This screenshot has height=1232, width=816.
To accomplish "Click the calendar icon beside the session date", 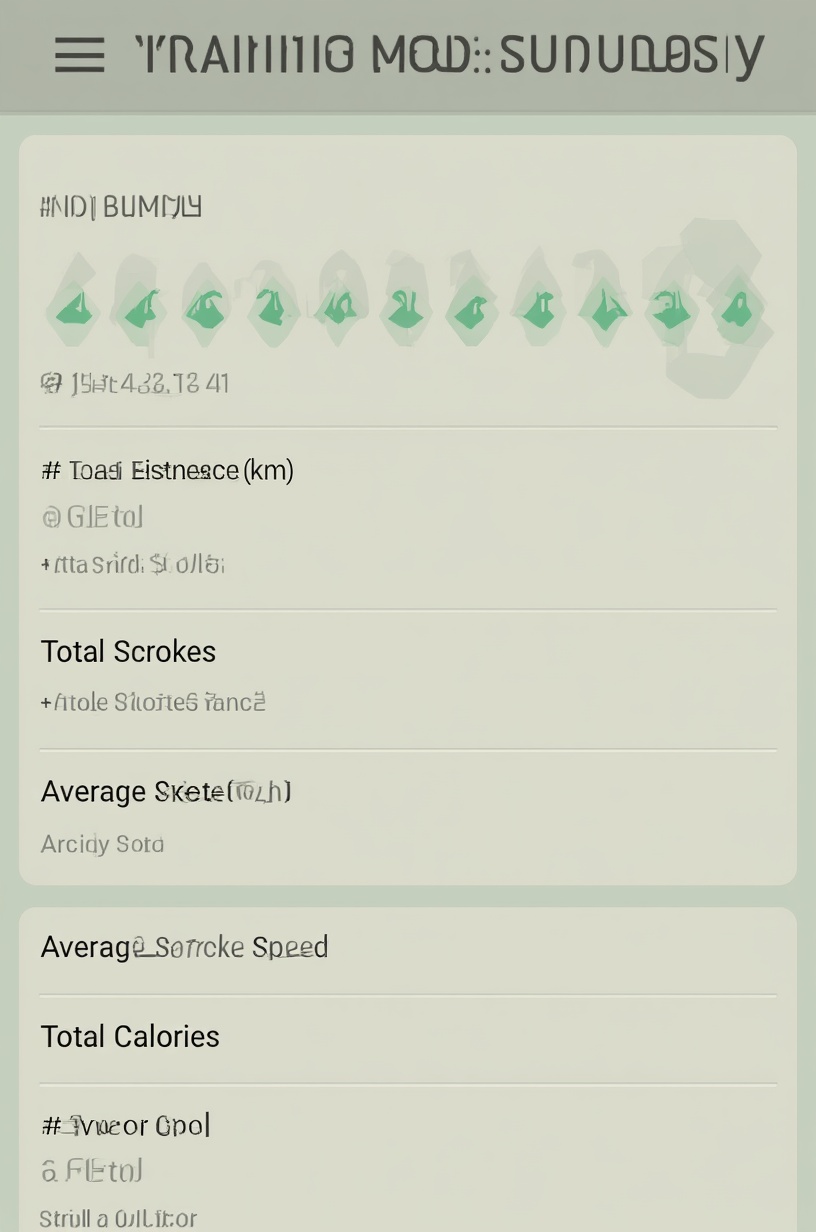I will click(x=50, y=383).
